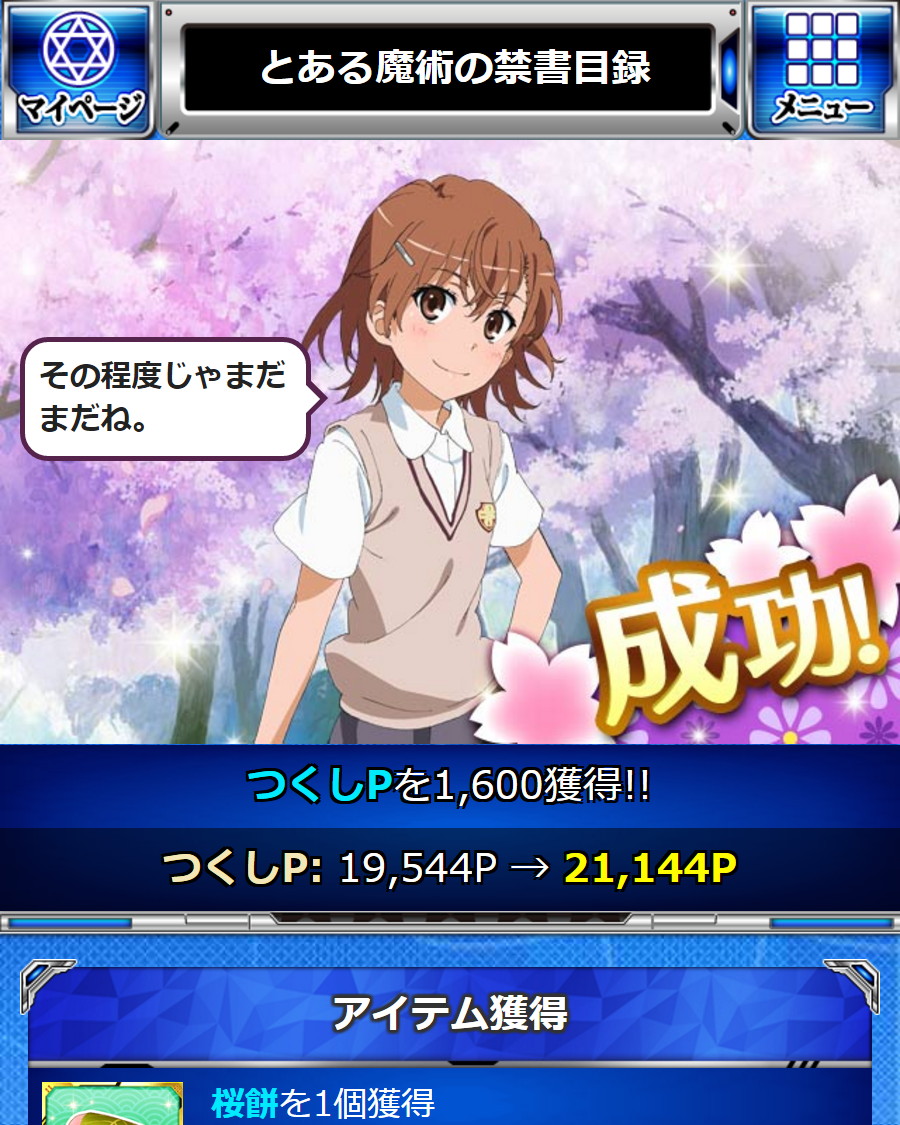Open マイページ (My Page)
Image resolution: width=900 pixels, height=1125 pixels.
pyautogui.click(x=79, y=68)
